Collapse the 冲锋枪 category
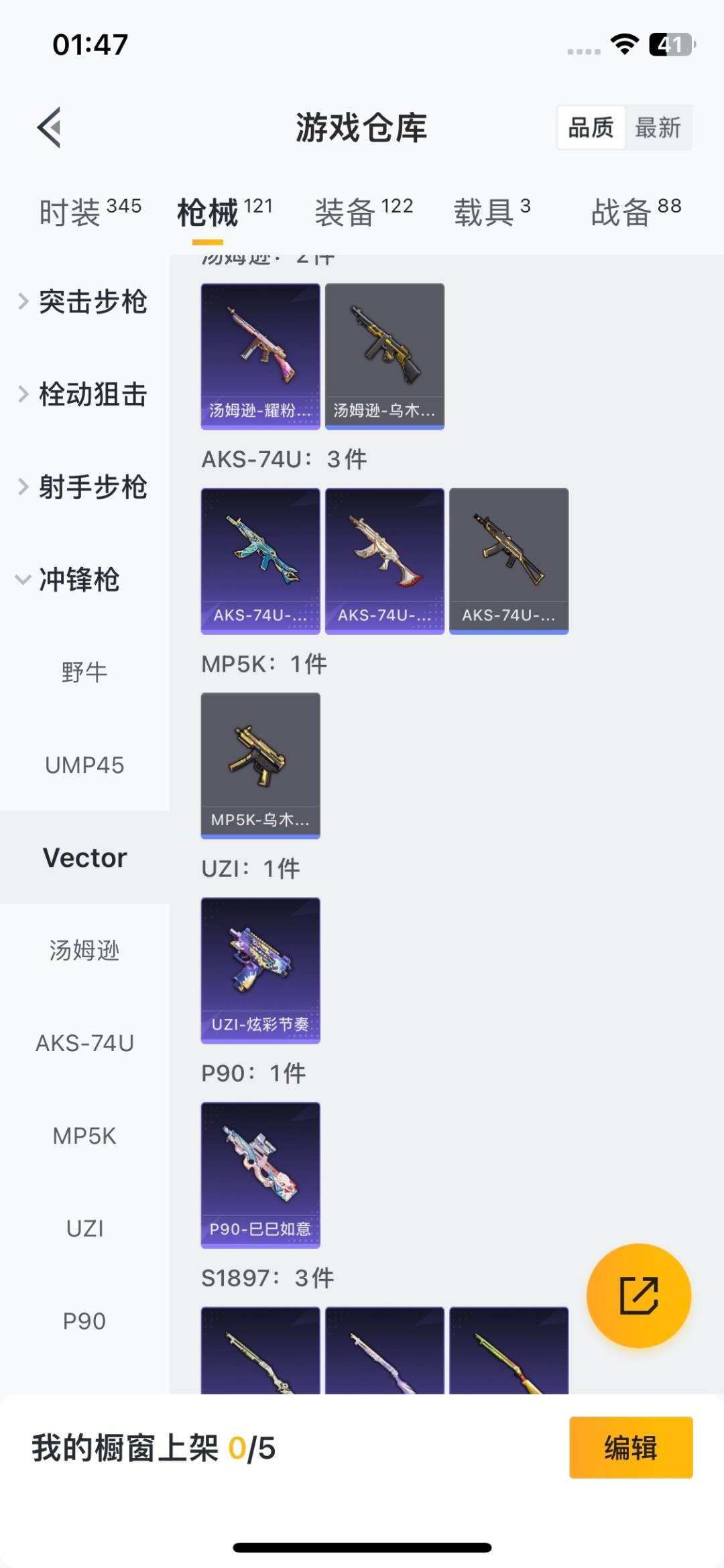 tap(77, 581)
